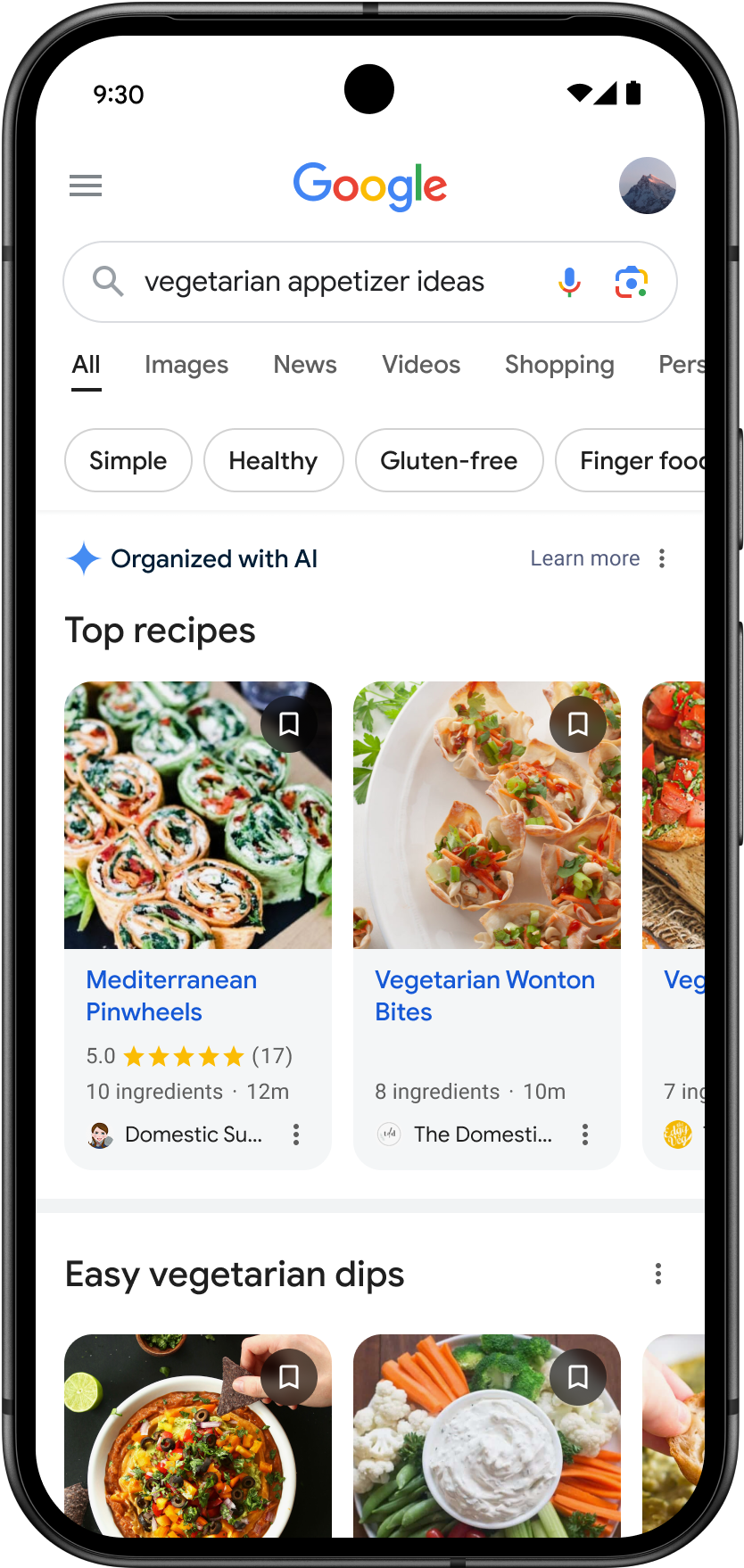
Task: Save the Mediterranean Pinwheels recipe
Action: click(289, 723)
